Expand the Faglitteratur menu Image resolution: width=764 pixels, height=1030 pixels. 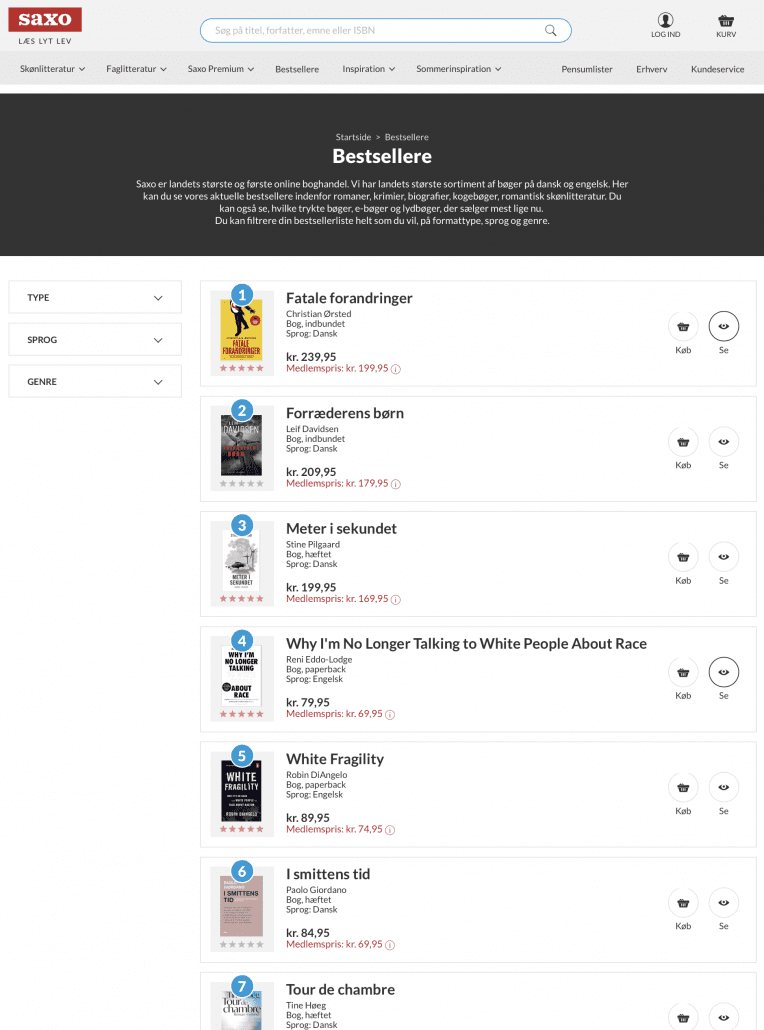[137, 69]
